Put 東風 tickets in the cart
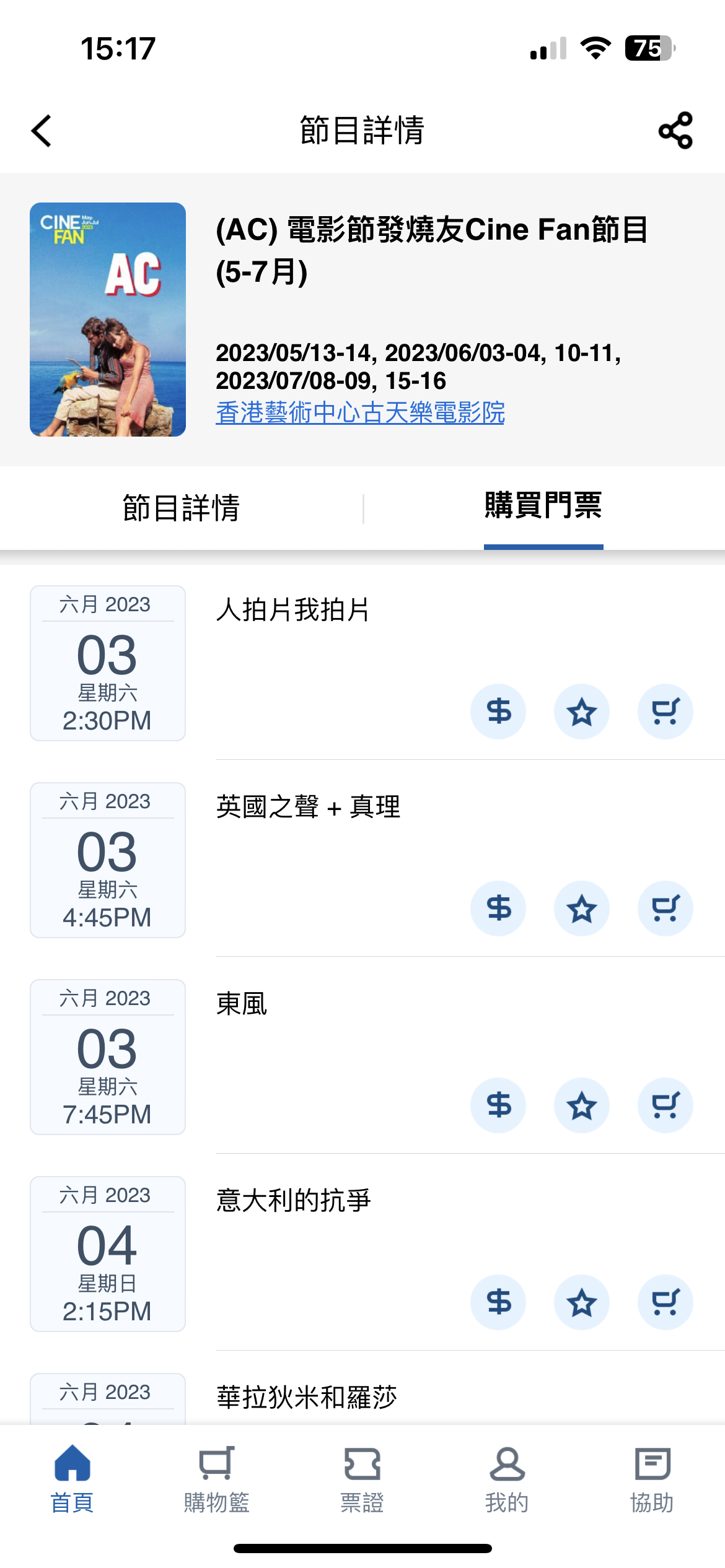 (666, 1105)
